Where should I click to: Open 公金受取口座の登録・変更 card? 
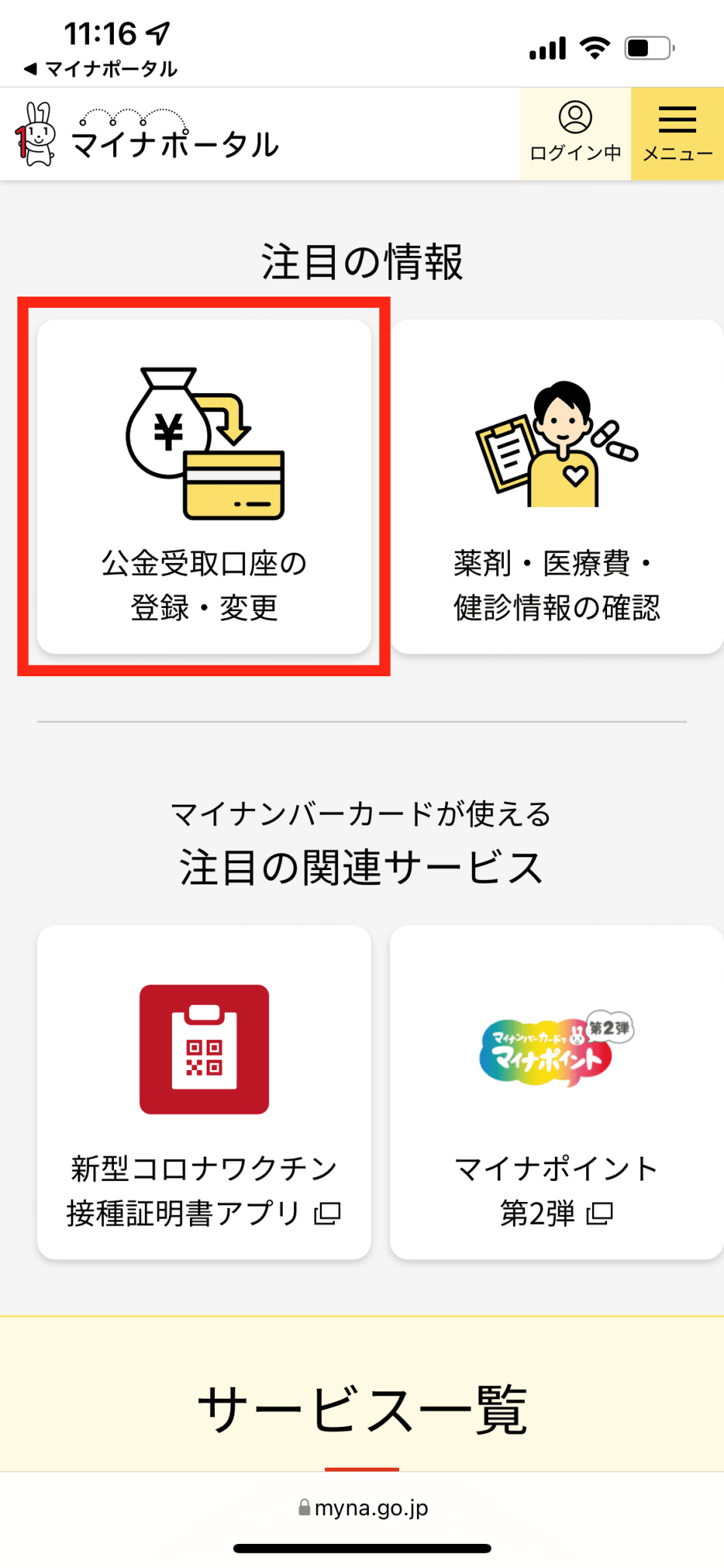tap(204, 487)
